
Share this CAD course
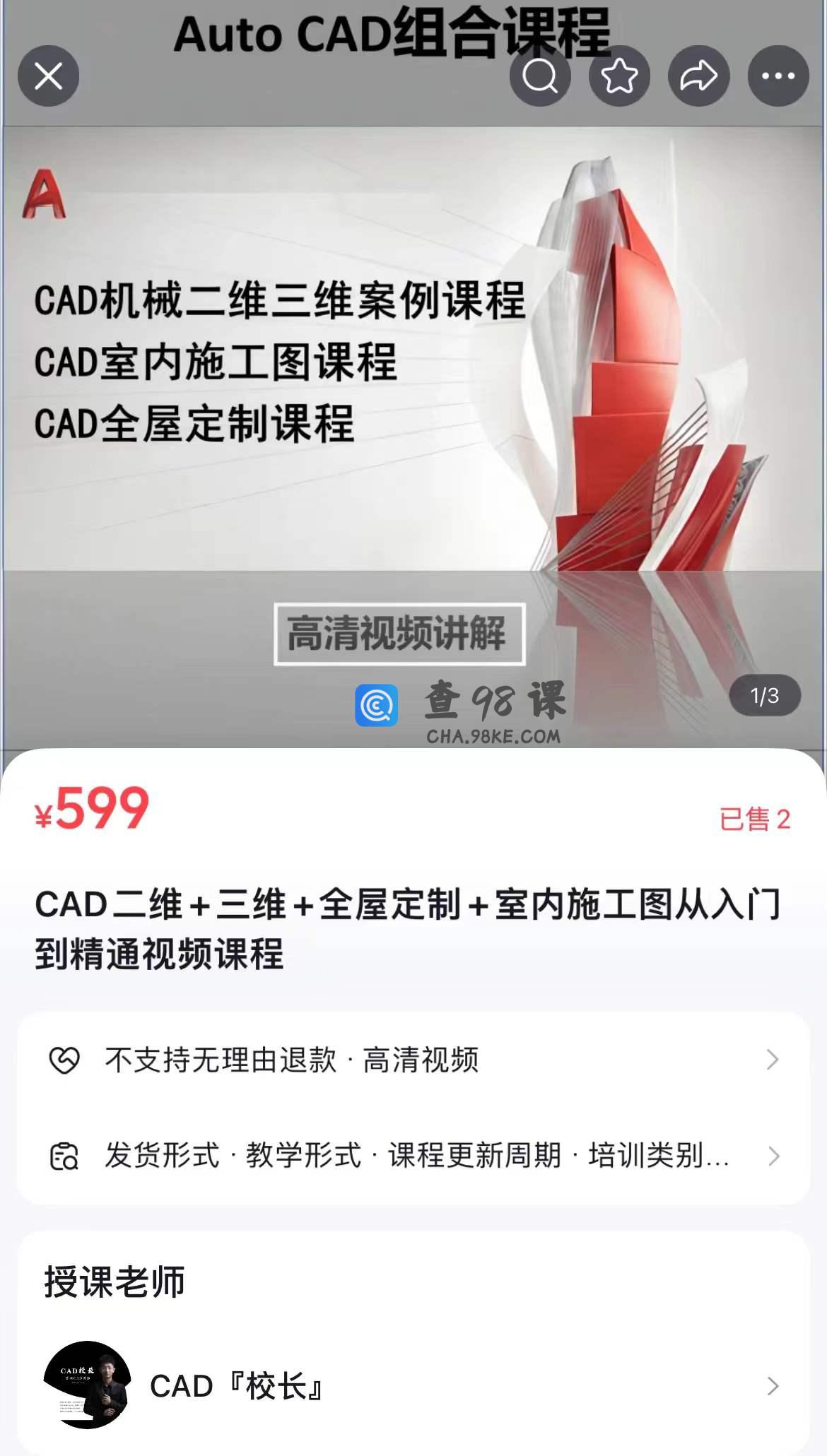pos(698,76)
